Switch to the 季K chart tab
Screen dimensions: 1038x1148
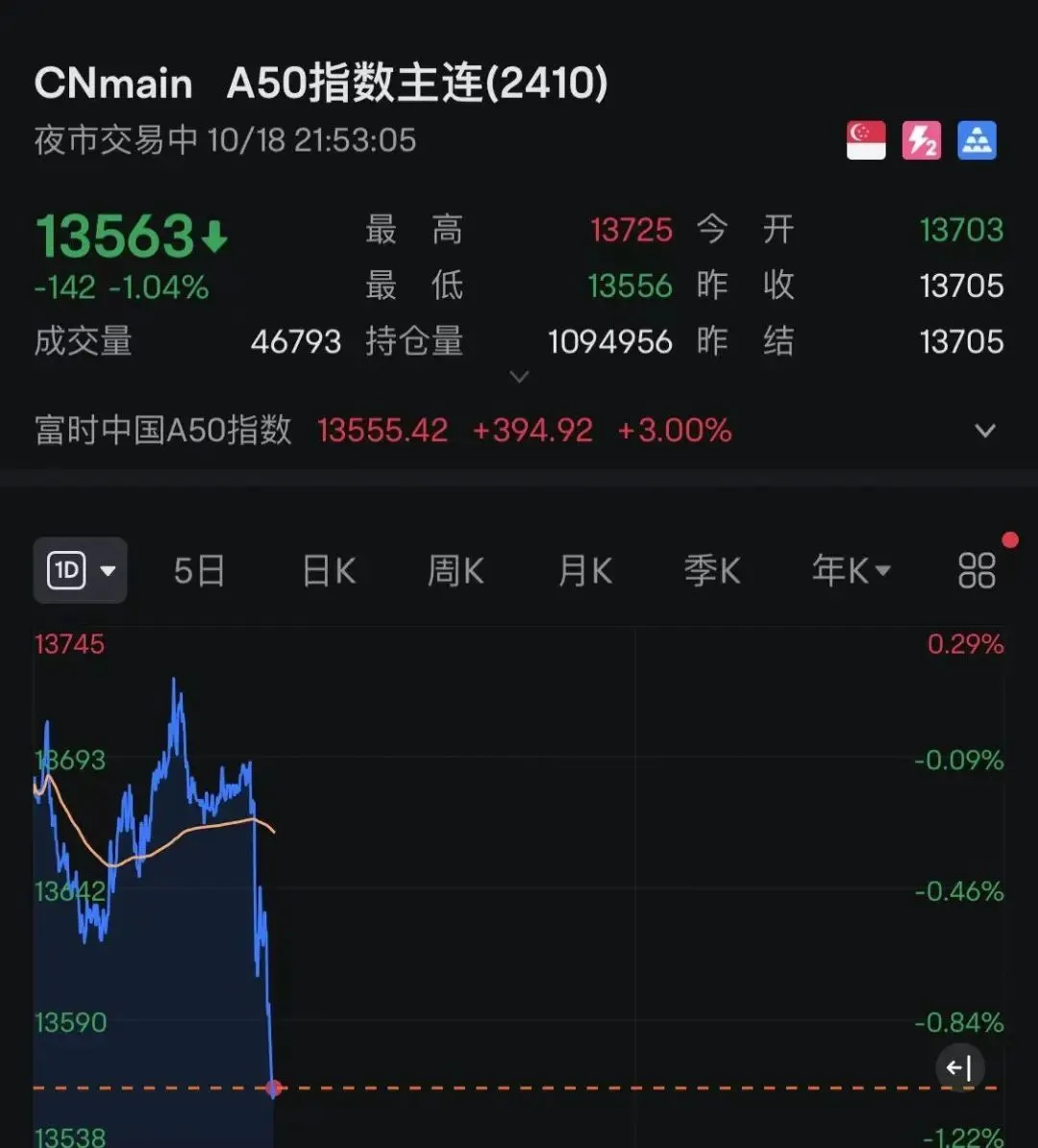[x=712, y=571]
